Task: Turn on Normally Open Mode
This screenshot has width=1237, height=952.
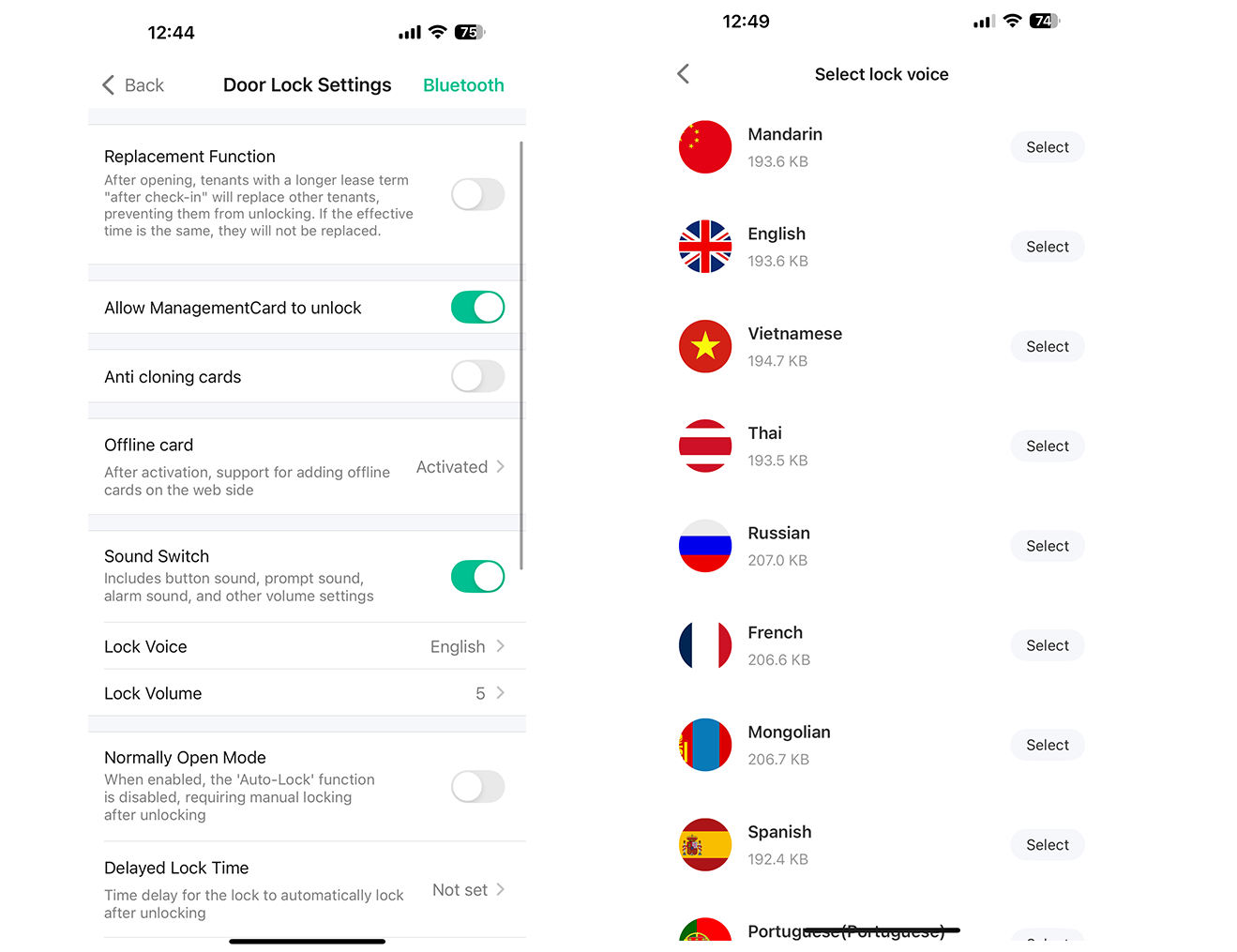Action: 477,786
